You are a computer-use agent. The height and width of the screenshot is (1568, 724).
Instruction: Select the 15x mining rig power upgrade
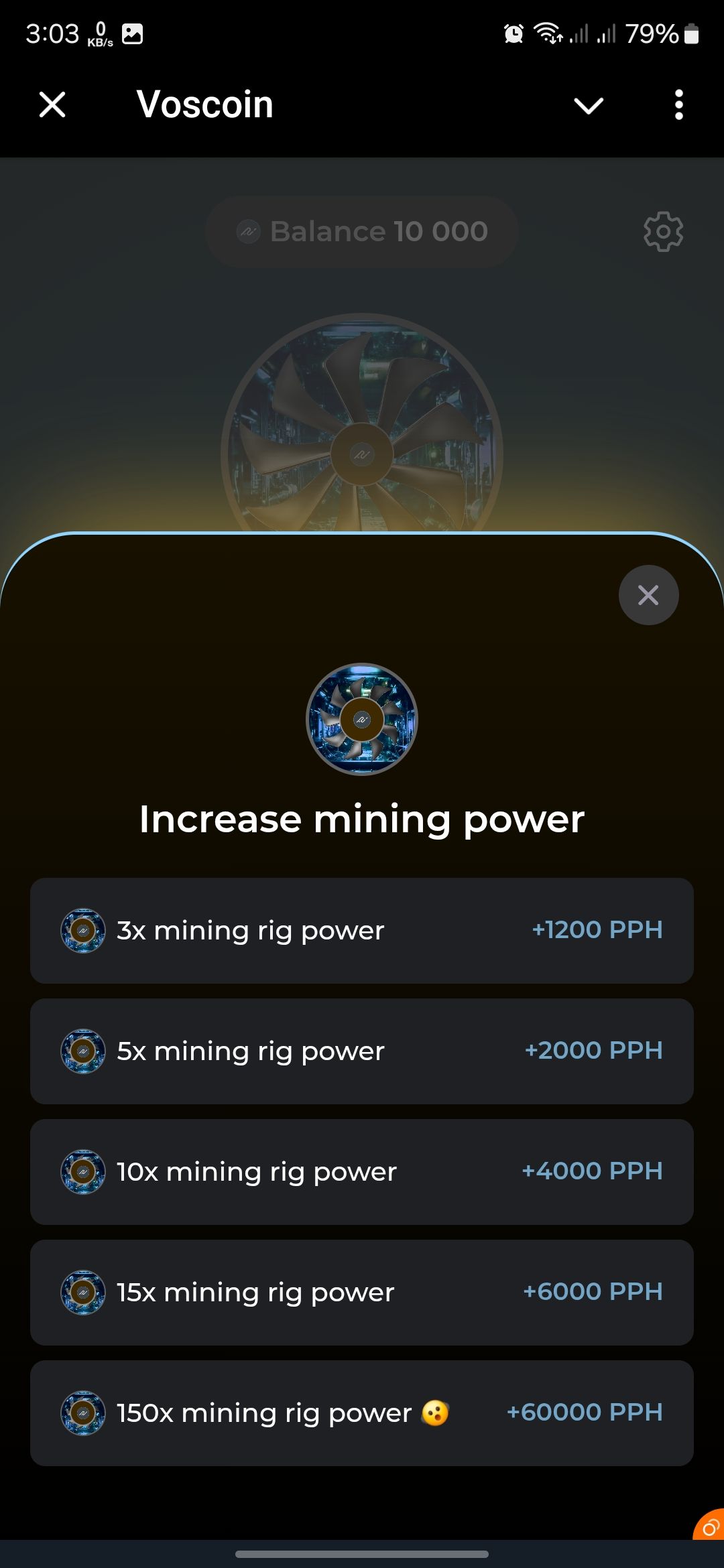click(362, 1293)
